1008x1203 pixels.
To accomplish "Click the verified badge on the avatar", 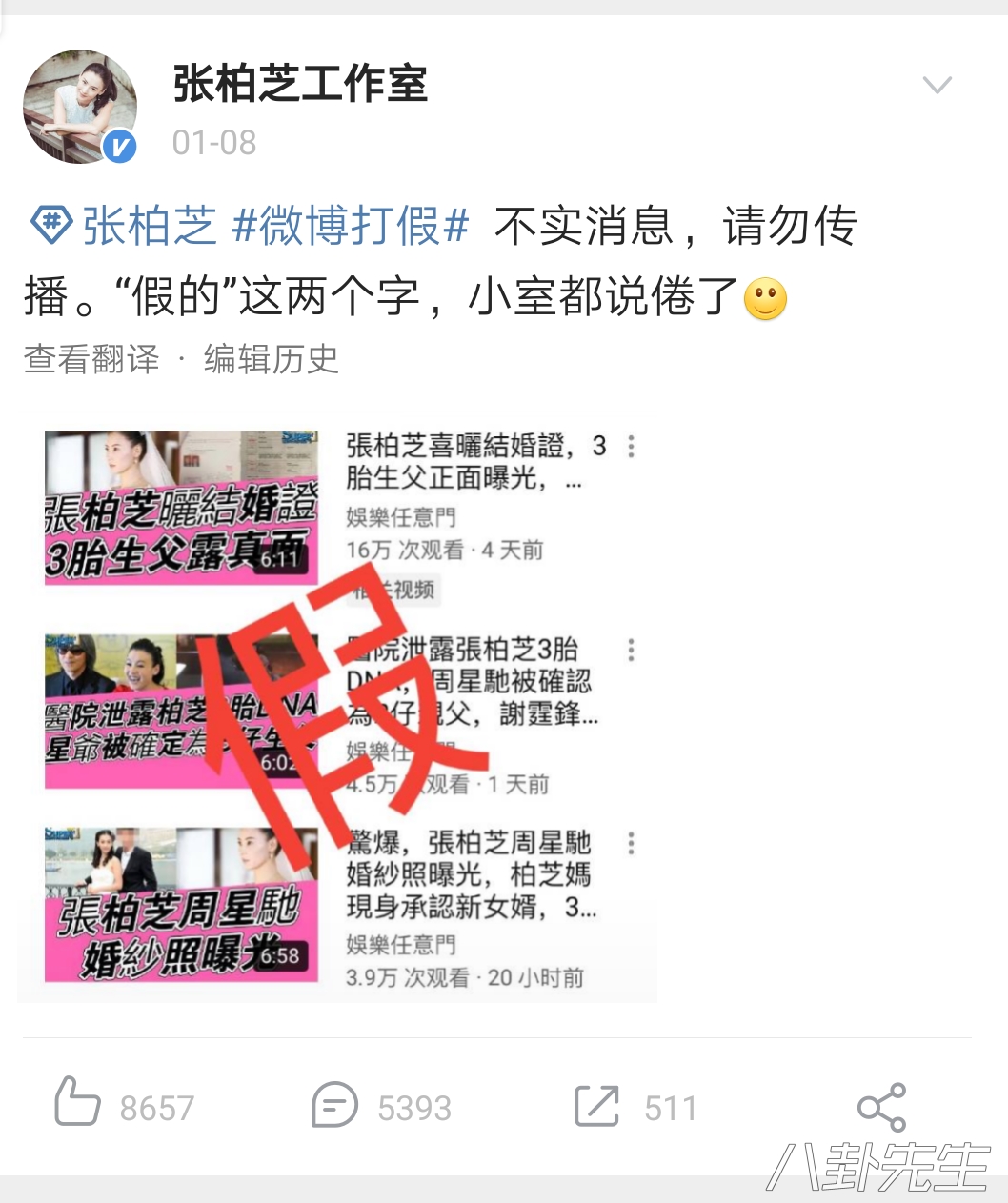I will tap(118, 143).
